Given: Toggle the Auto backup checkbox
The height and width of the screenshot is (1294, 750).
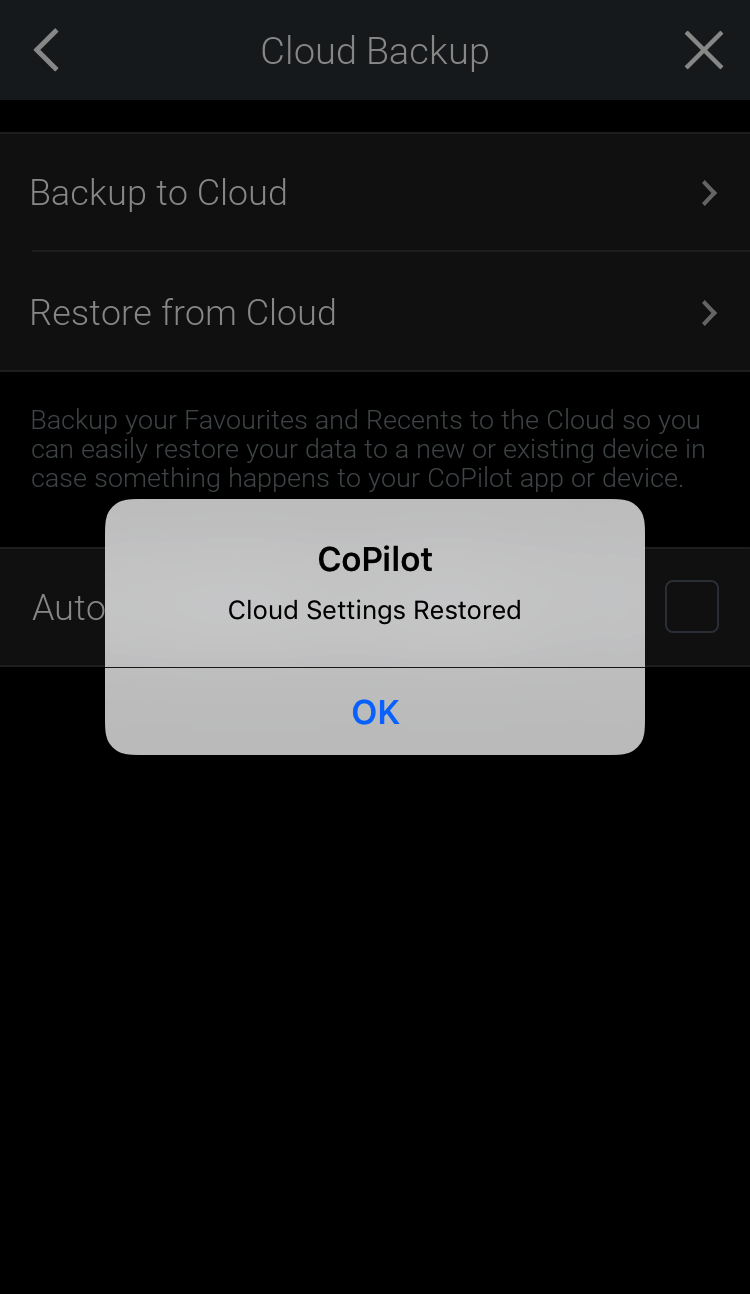Looking at the screenshot, I should click(x=691, y=607).
